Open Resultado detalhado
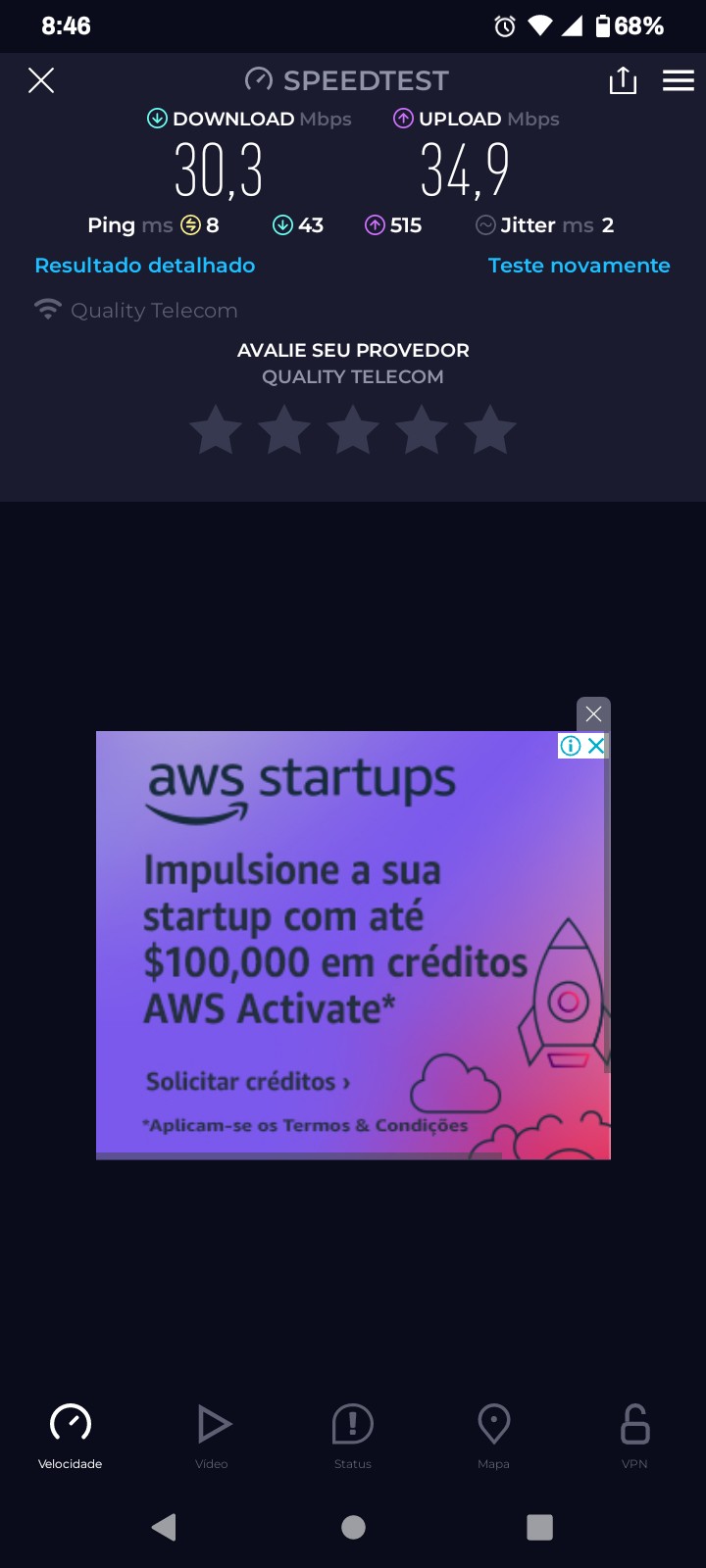This screenshot has width=706, height=1568. (x=145, y=266)
